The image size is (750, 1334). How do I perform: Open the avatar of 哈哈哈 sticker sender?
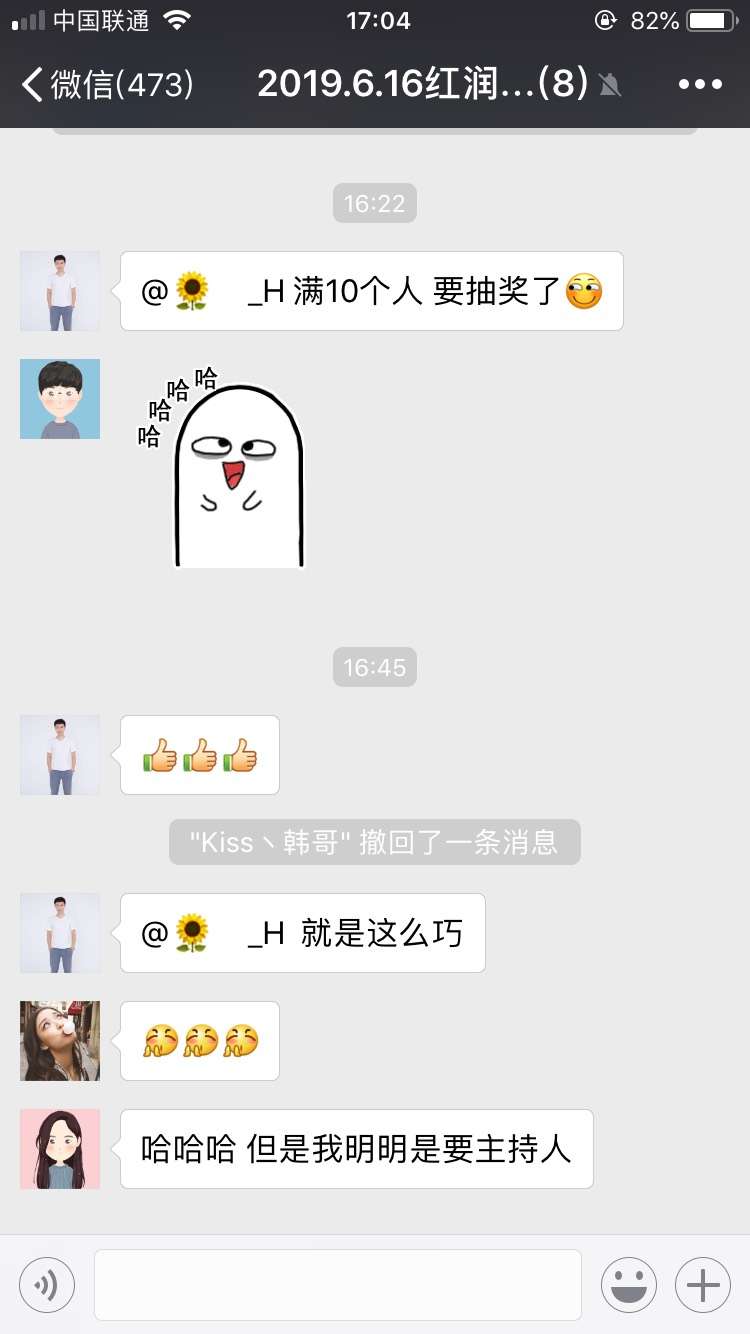[x=60, y=399]
